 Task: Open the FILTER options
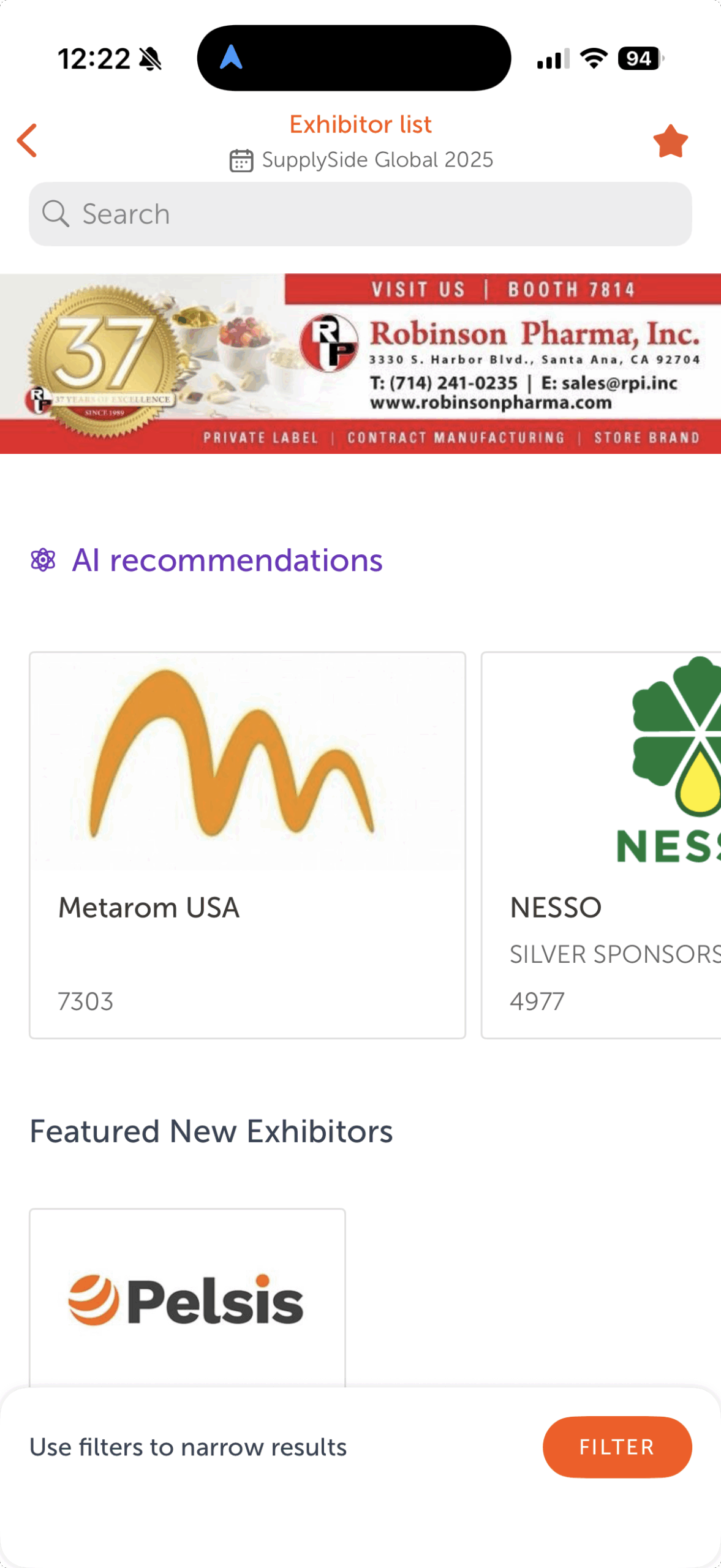pyautogui.click(x=617, y=1447)
